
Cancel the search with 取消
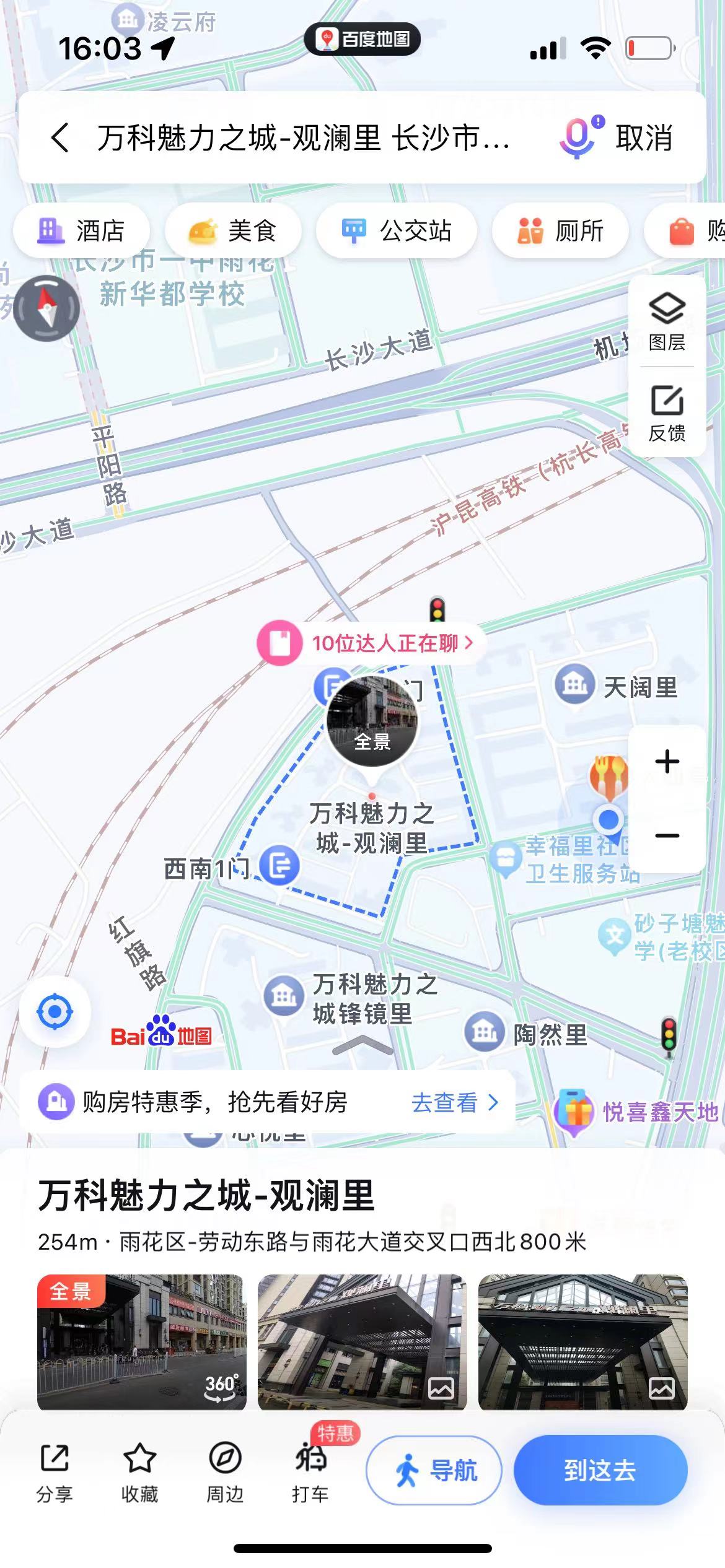point(644,137)
